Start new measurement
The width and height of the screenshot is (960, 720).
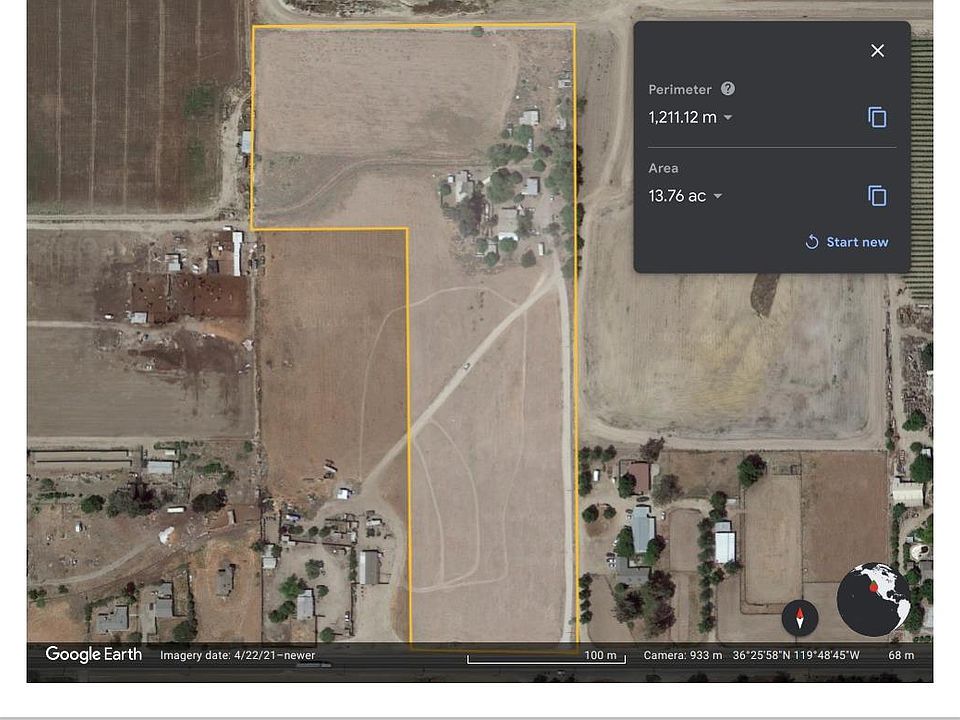847,242
